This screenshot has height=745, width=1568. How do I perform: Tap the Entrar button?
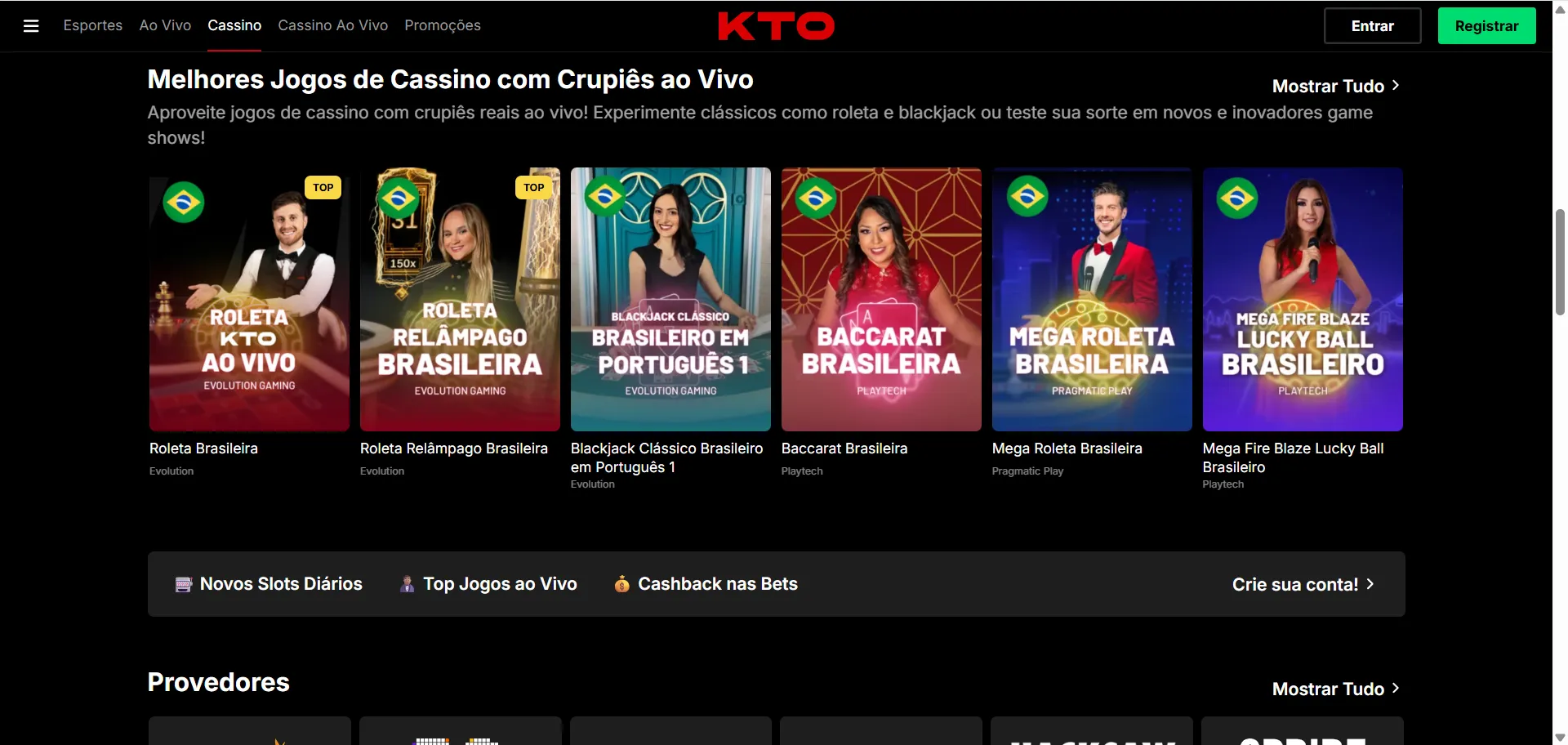pos(1372,26)
